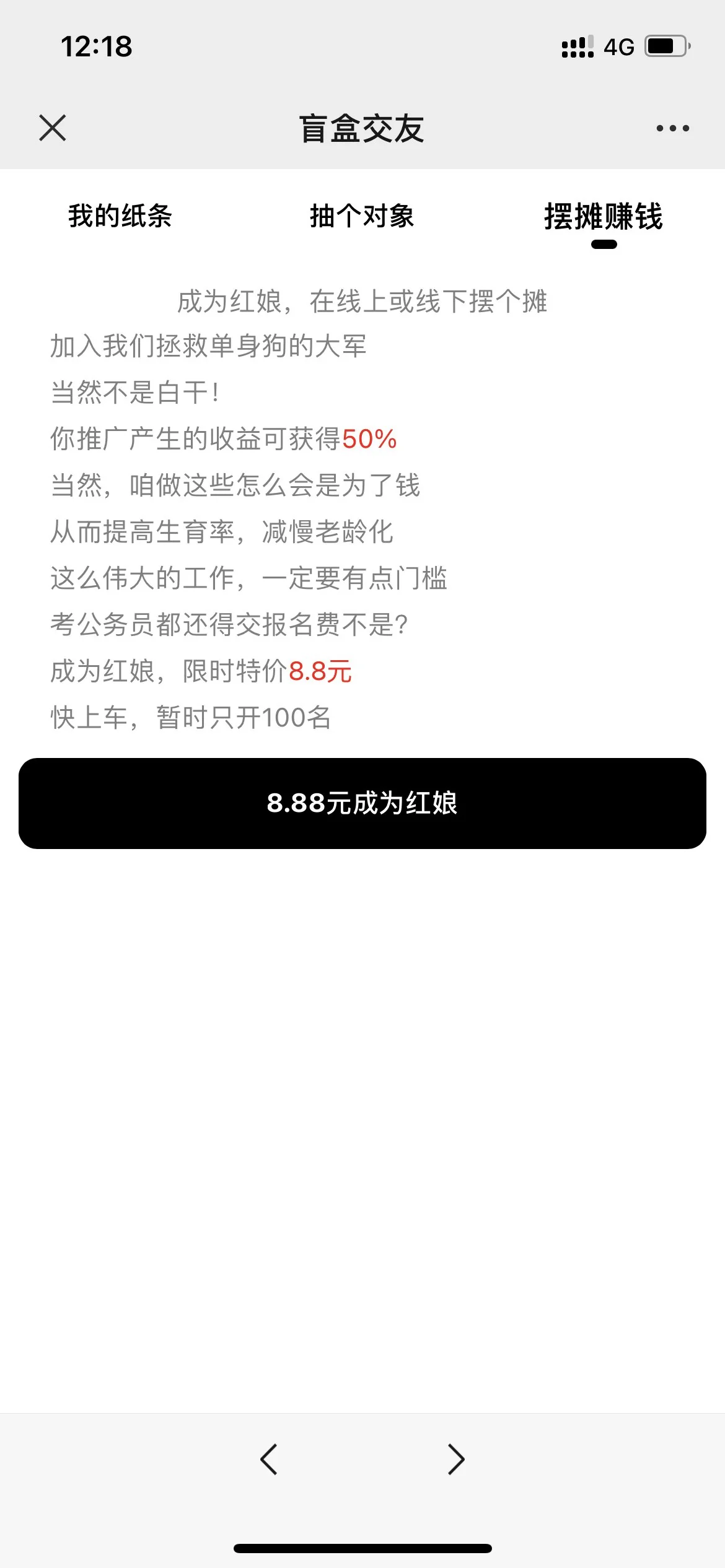This screenshot has height=1568, width=725.
Task: Open the three-dot more options menu
Action: point(672,128)
